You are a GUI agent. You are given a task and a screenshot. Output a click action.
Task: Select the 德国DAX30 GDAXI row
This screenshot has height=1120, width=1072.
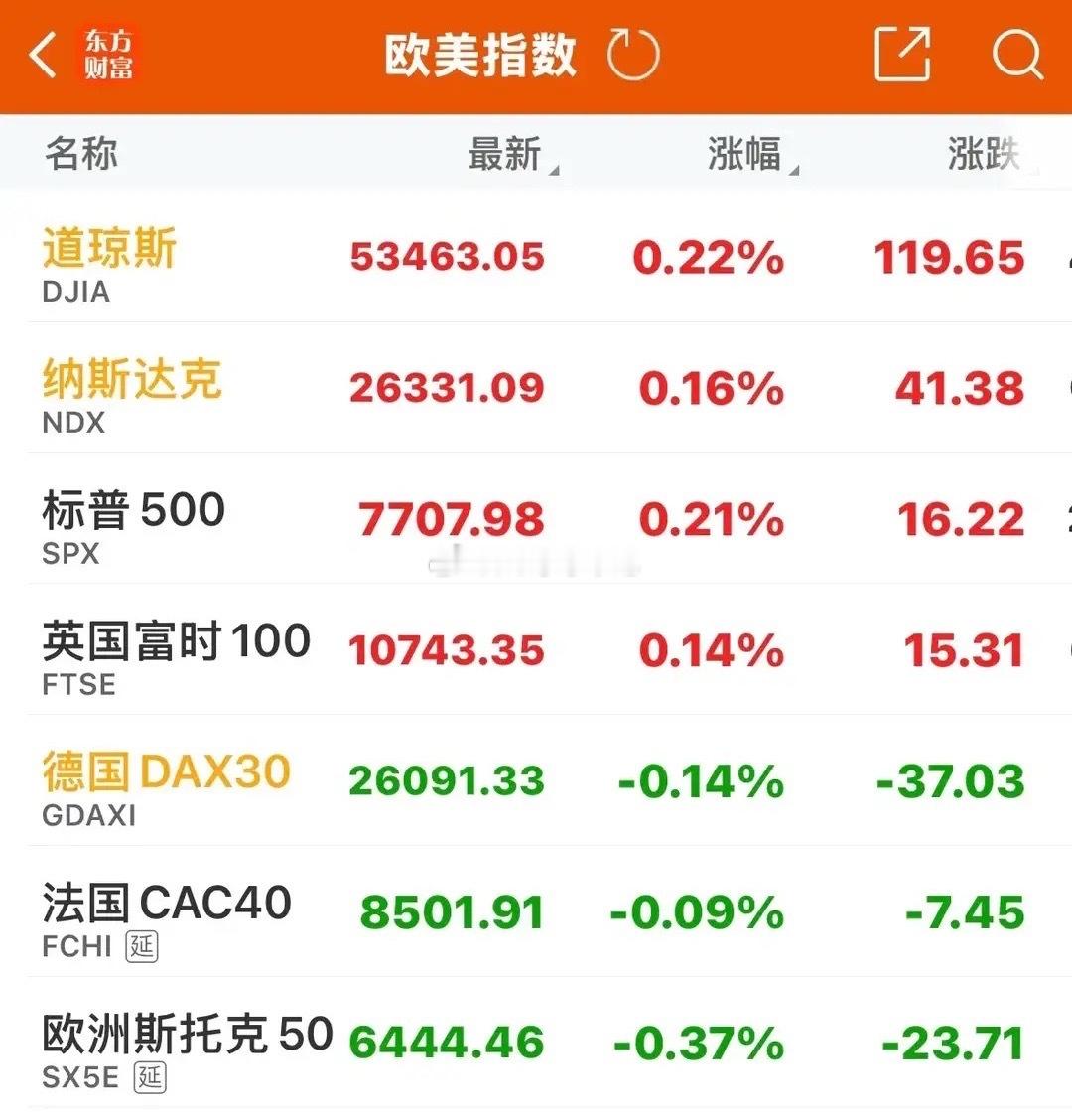(x=536, y=780)
